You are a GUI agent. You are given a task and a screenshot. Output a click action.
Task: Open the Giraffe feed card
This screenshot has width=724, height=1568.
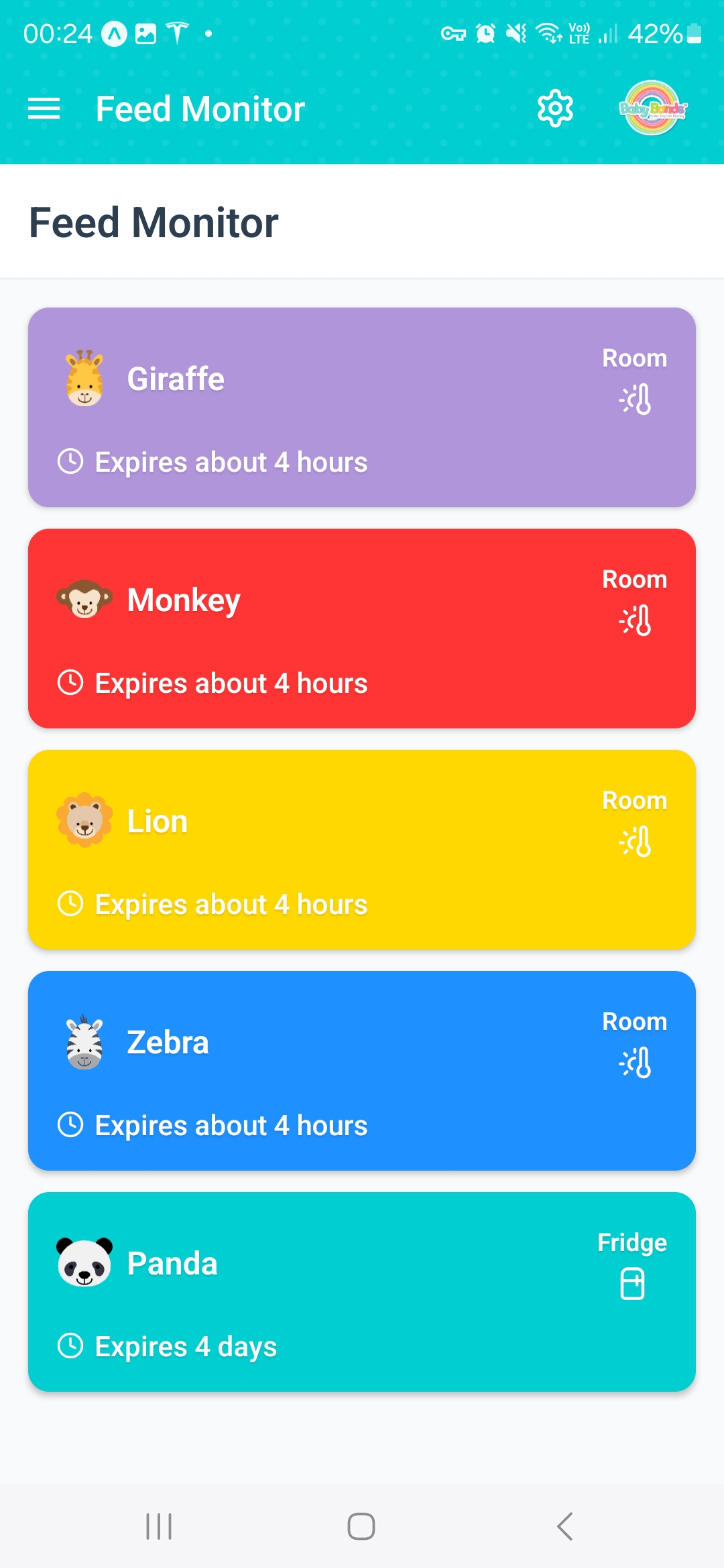[x=362, y=407]
